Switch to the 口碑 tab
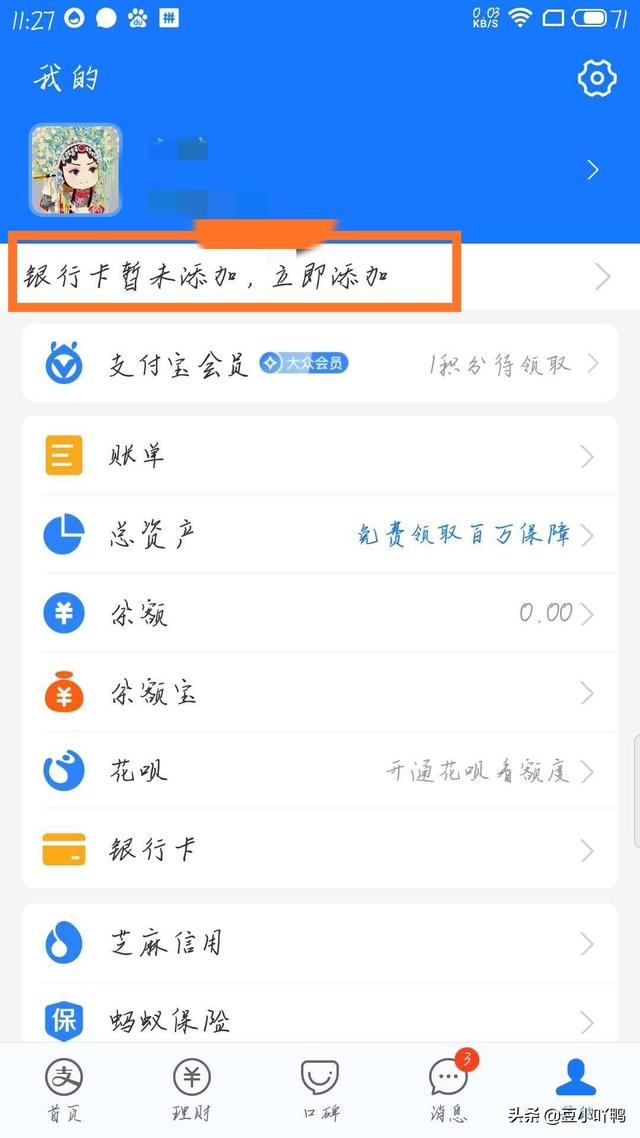Screen dimensions: 640x1138 point(320,1090)
